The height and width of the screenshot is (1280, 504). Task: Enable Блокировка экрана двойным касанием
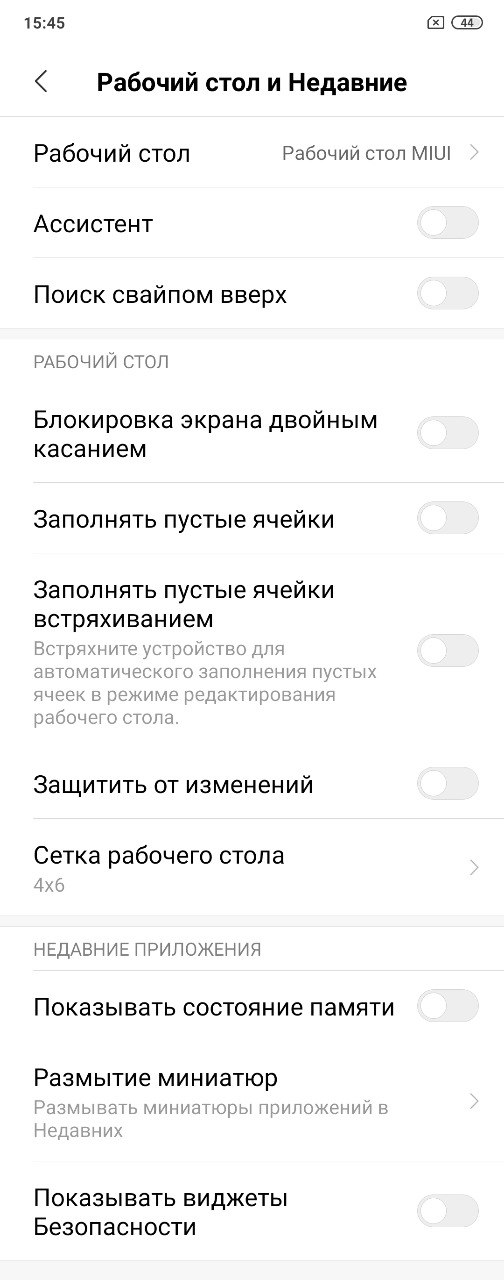click(448, 433)
